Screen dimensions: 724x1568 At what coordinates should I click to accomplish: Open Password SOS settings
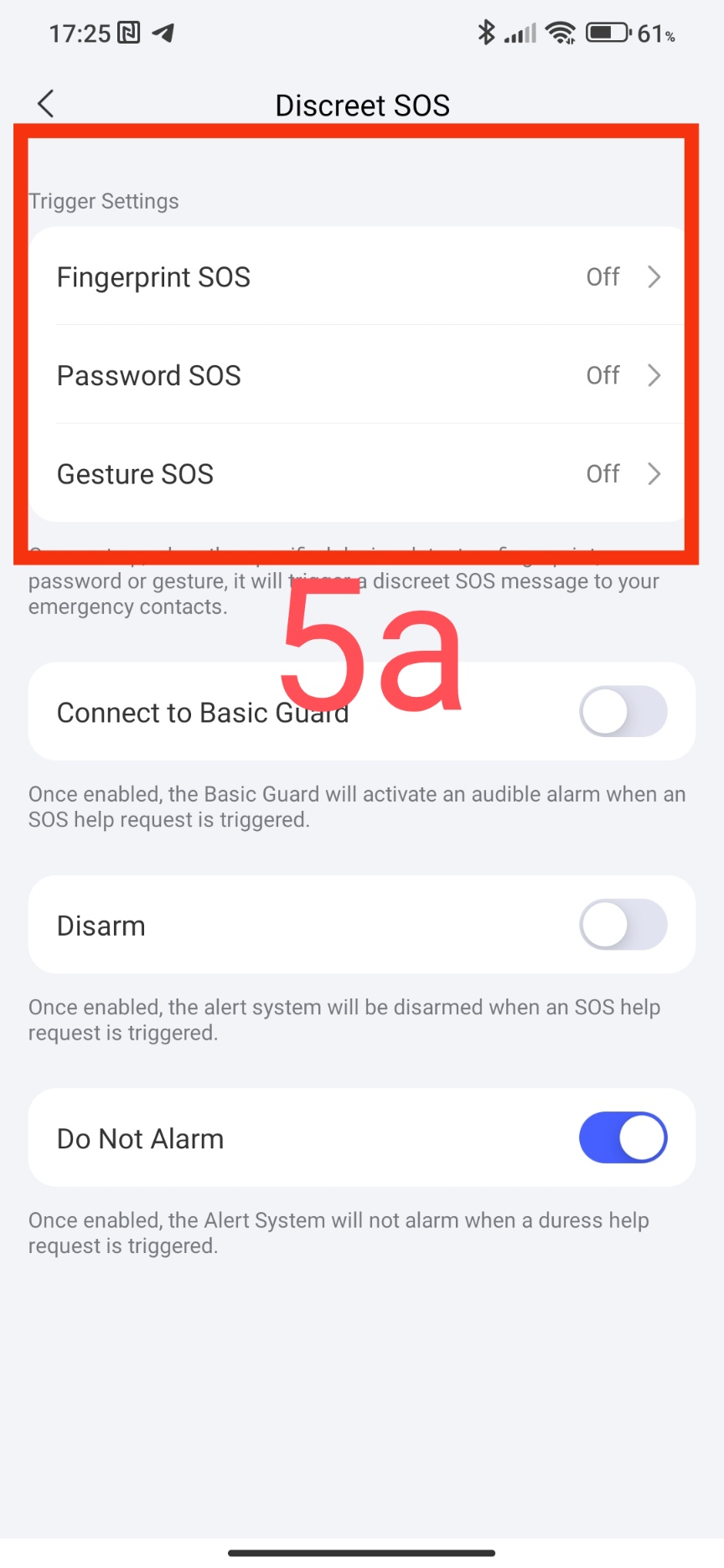point(360,376)
